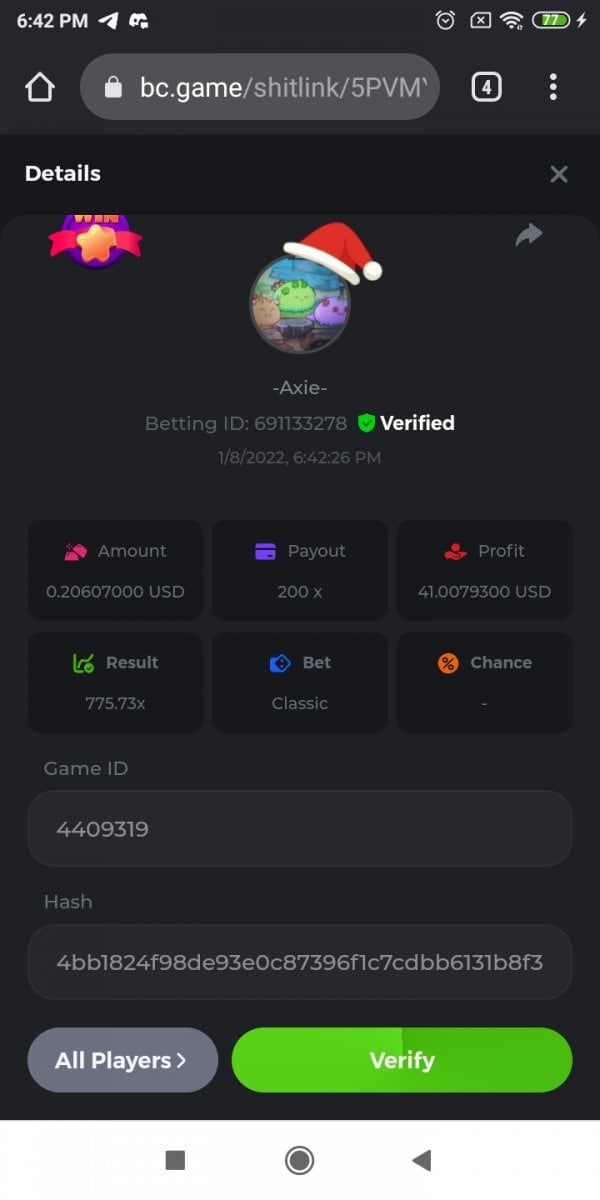Close the Details panel
The width and height of the screenshot is (600, 1200).
tap(559, 174)
